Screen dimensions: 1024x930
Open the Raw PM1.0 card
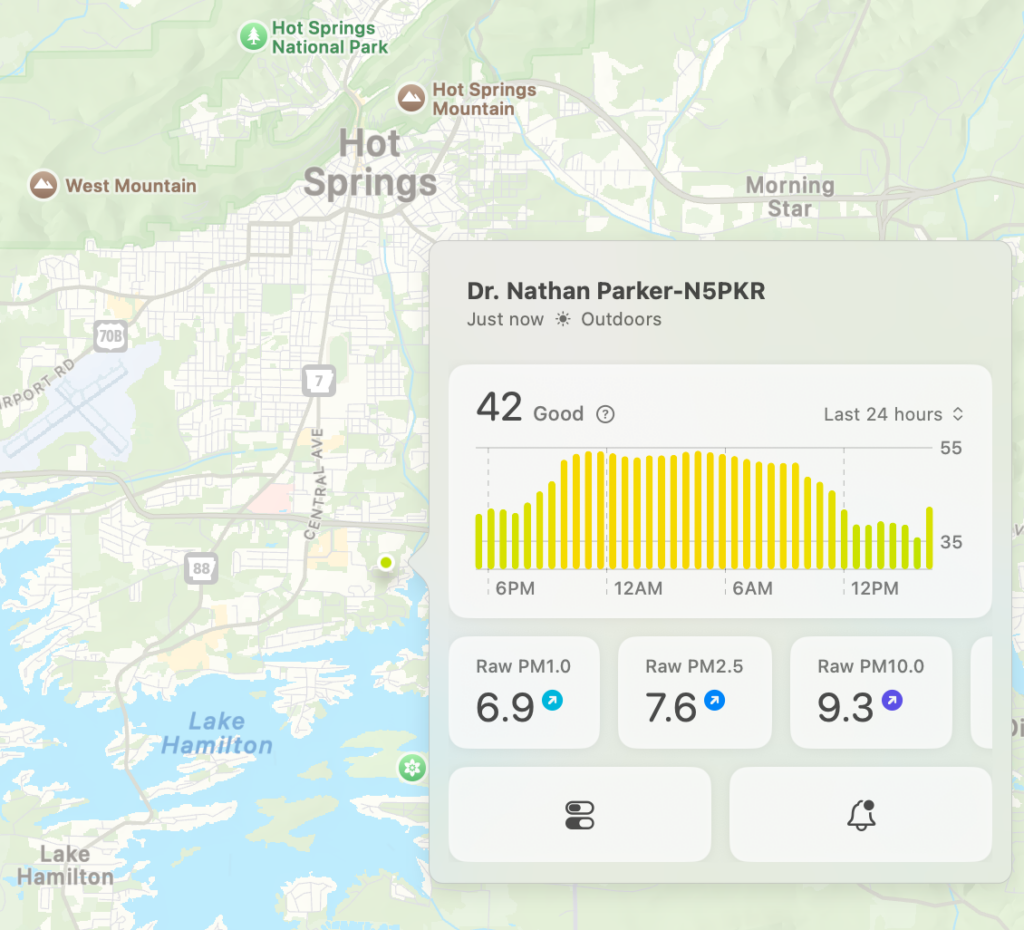coord(524,692)
